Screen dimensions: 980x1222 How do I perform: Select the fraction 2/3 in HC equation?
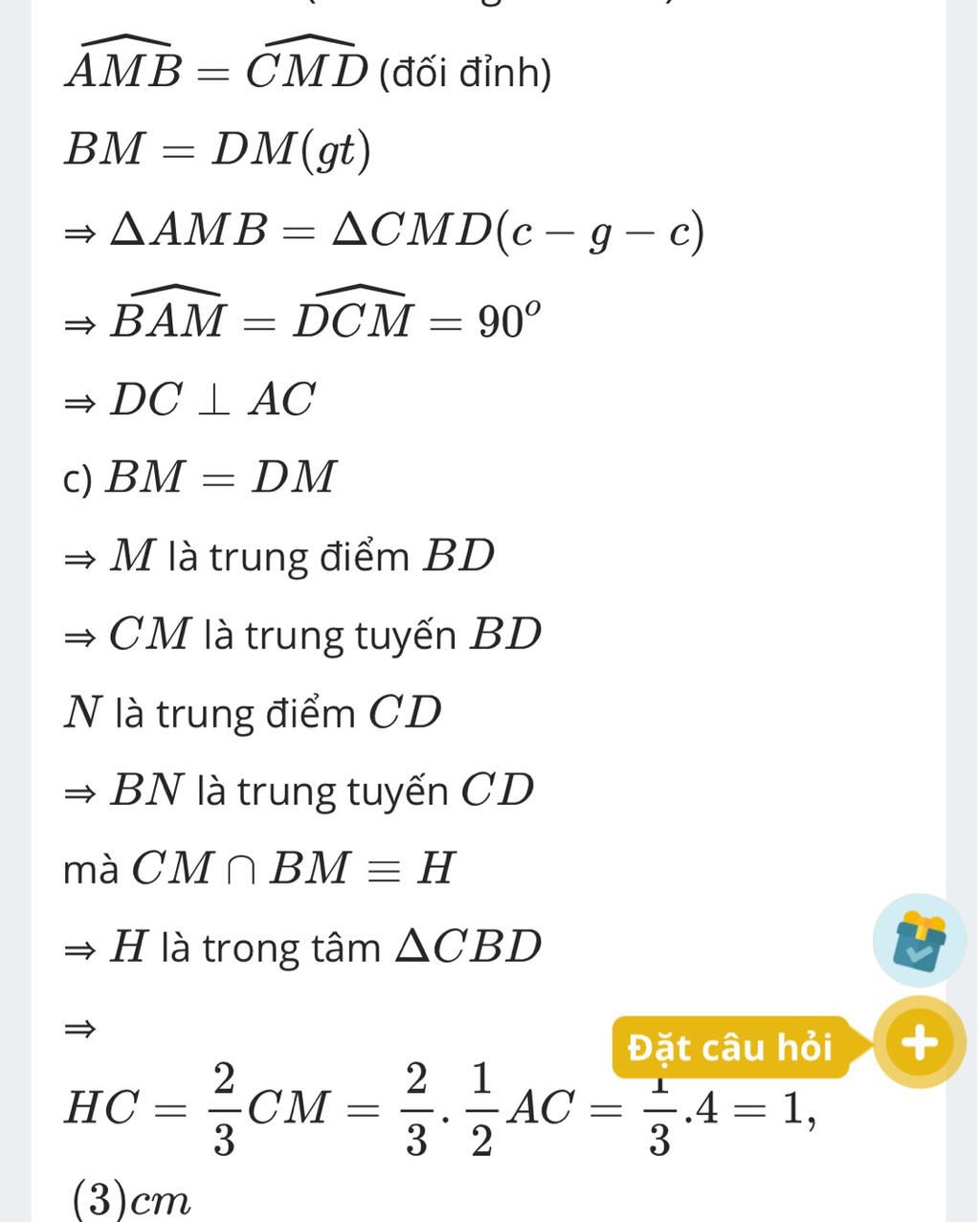pos(224,1107)
